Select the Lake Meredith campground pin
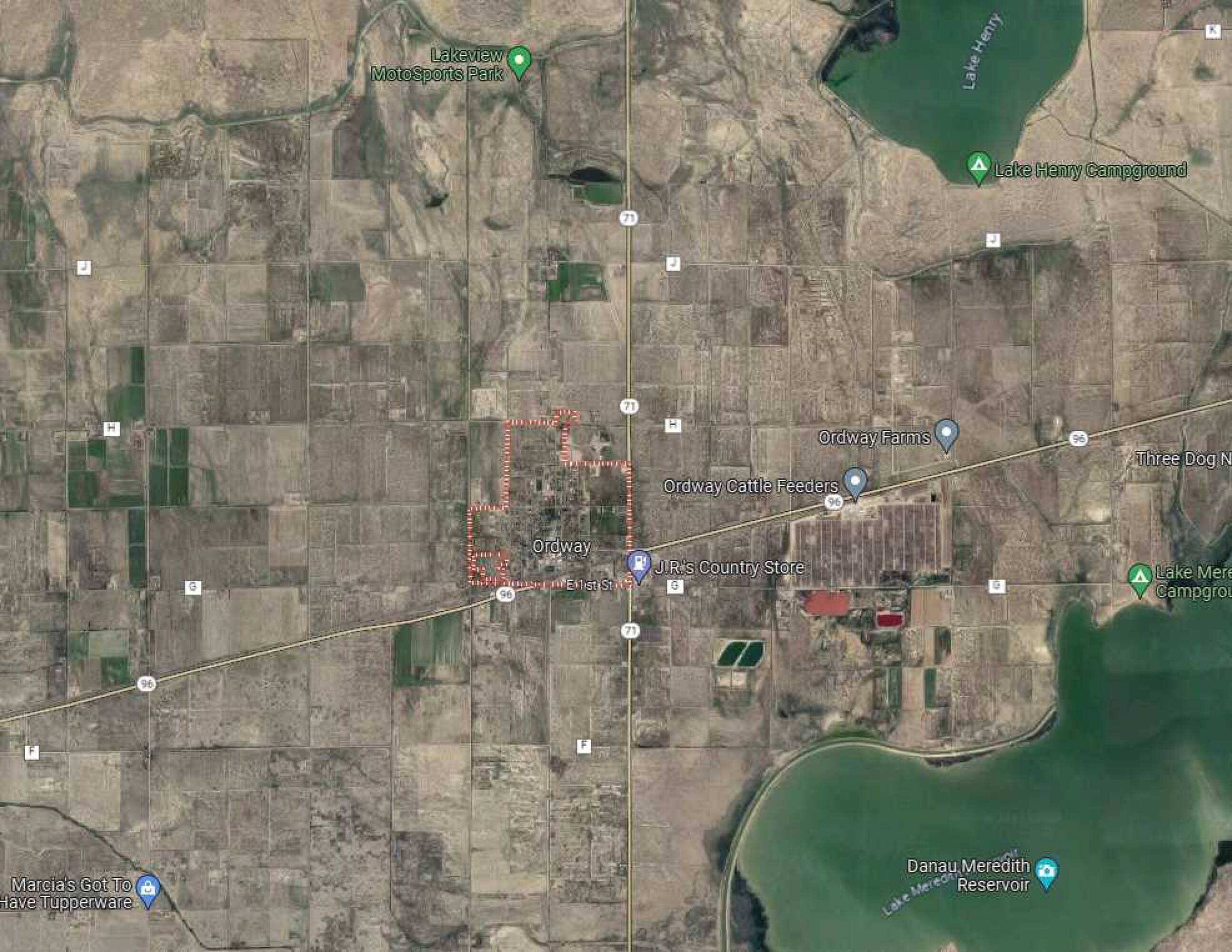 (x=1140, y=577)
